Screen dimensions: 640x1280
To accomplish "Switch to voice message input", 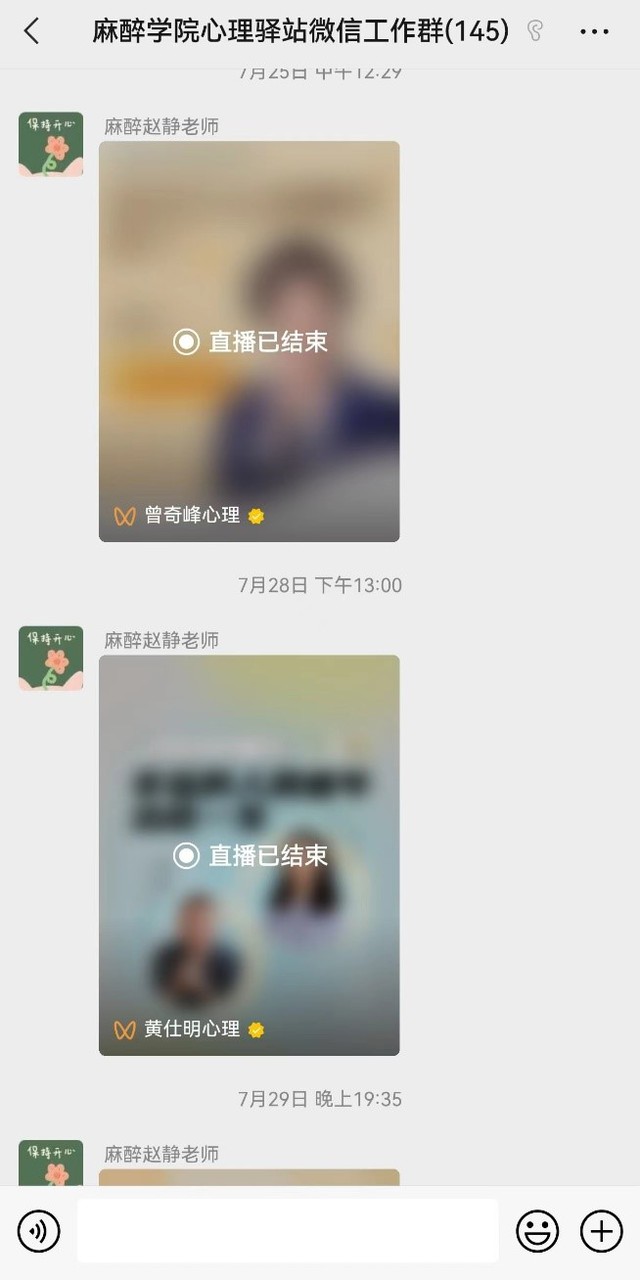I will pos(39,1231).
